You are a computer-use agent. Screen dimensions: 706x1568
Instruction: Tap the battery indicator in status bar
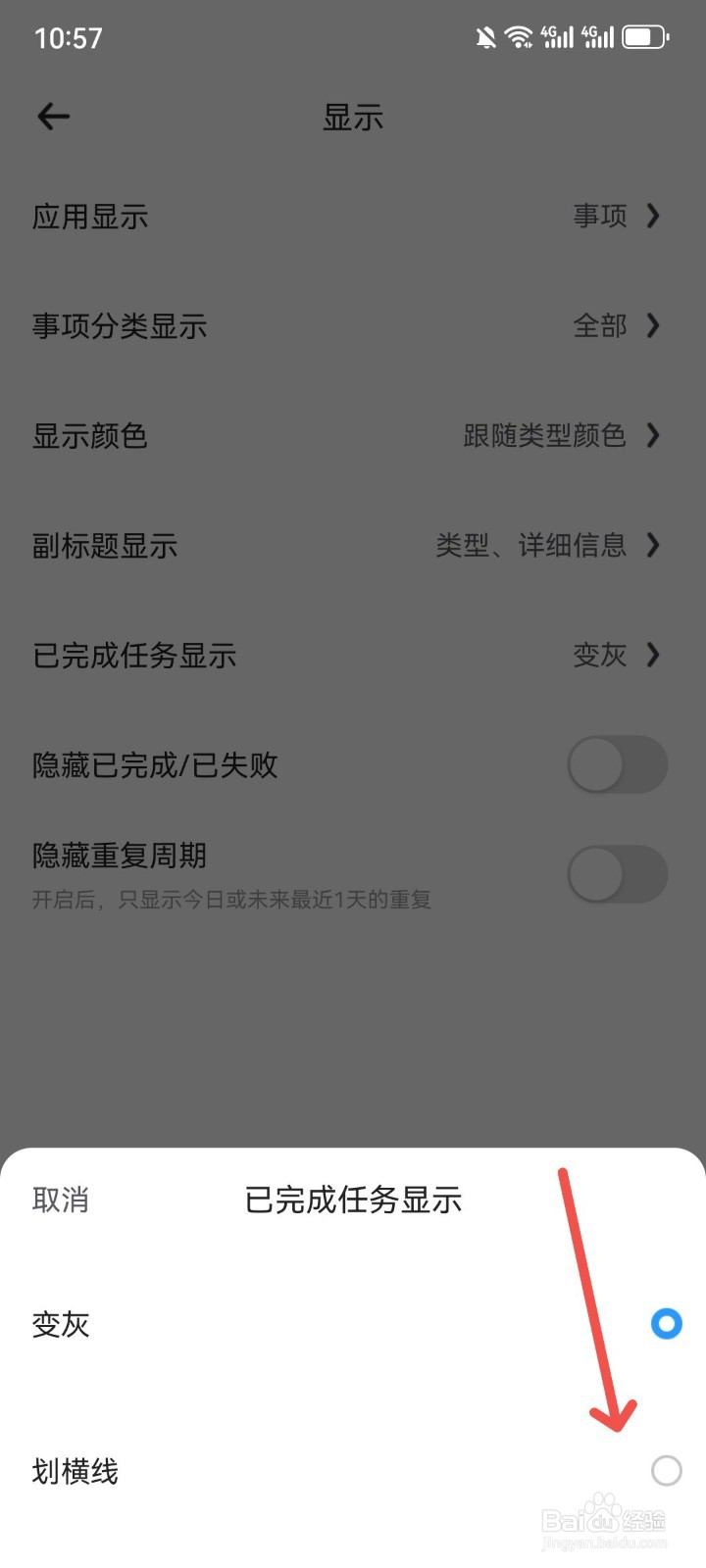[x=644, y=37]
